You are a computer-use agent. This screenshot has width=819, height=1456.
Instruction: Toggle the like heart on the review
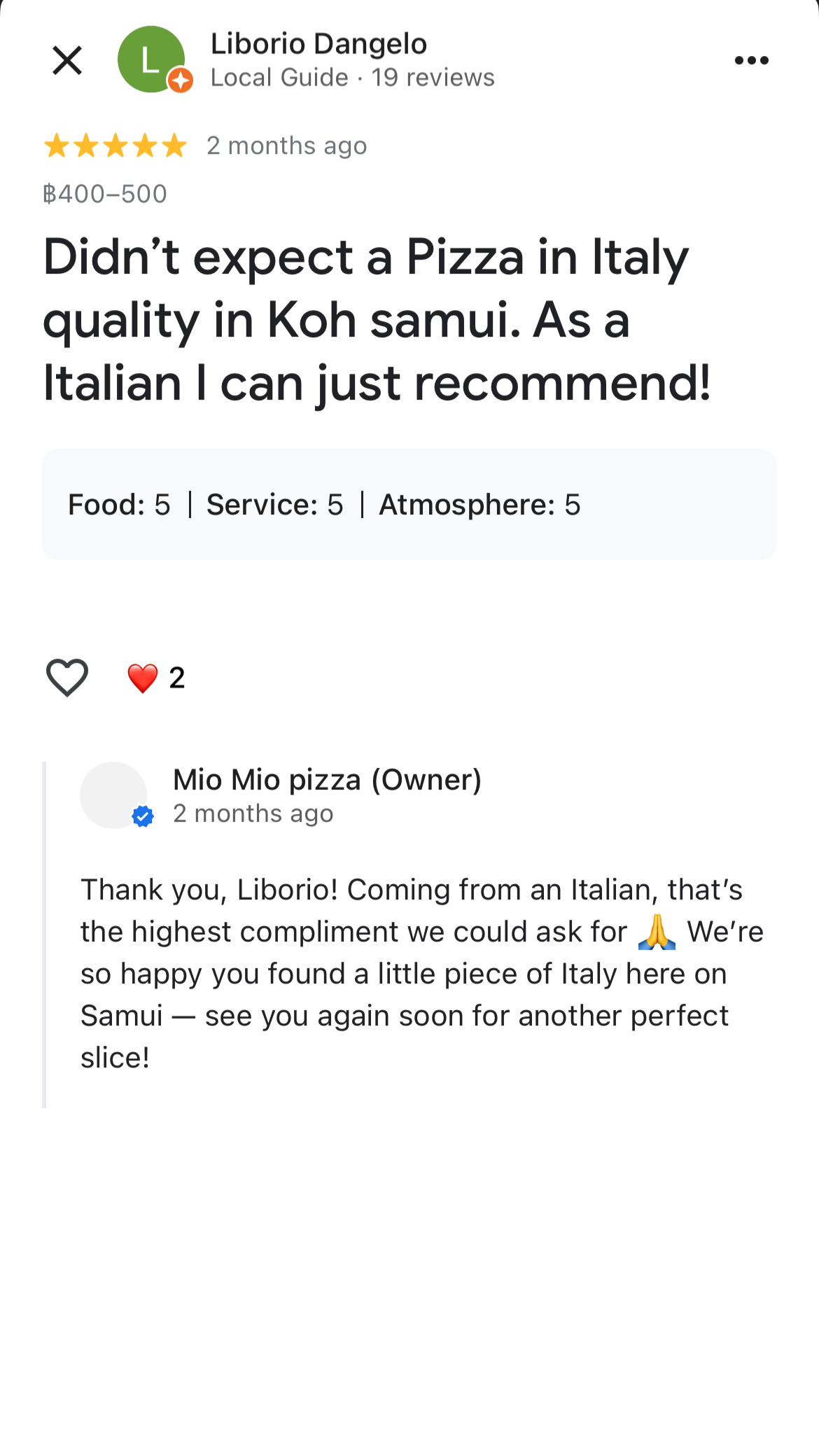[67, 676]
